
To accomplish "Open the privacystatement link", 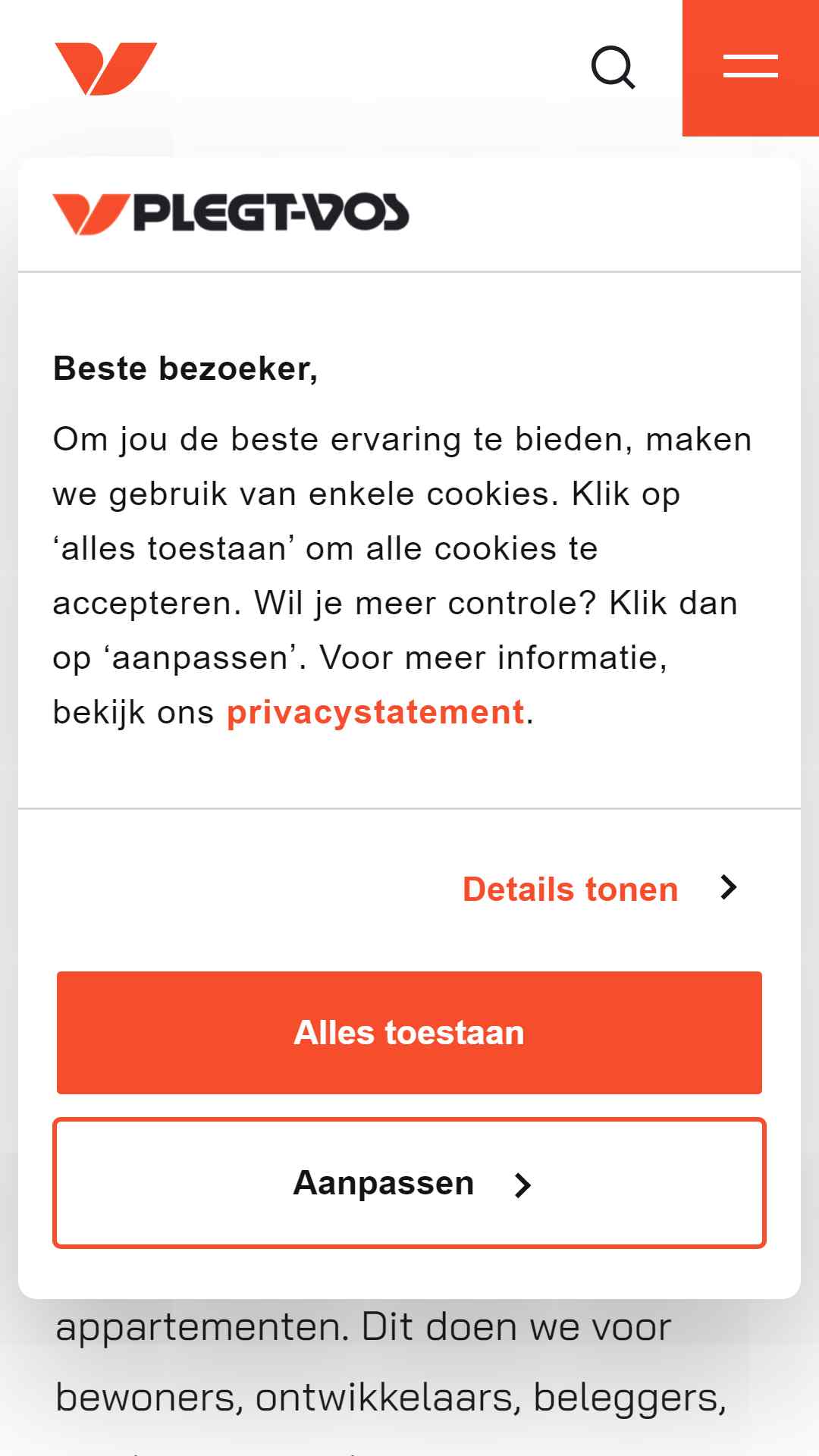I will click(x=375, y=712).
